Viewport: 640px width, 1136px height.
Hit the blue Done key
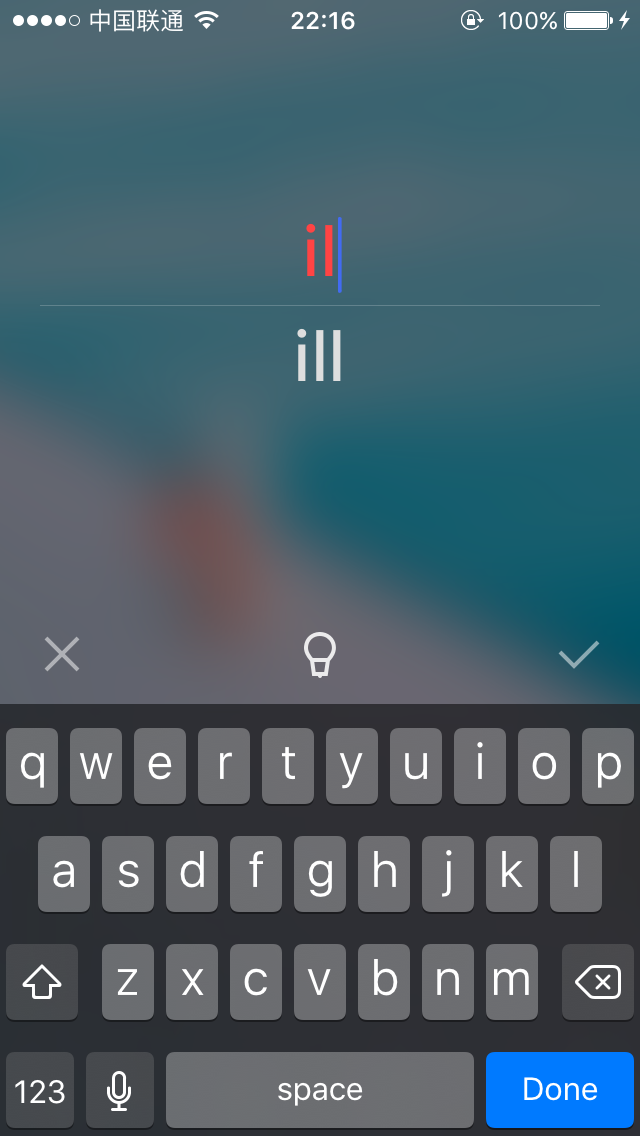click(x=560, y=1090)
